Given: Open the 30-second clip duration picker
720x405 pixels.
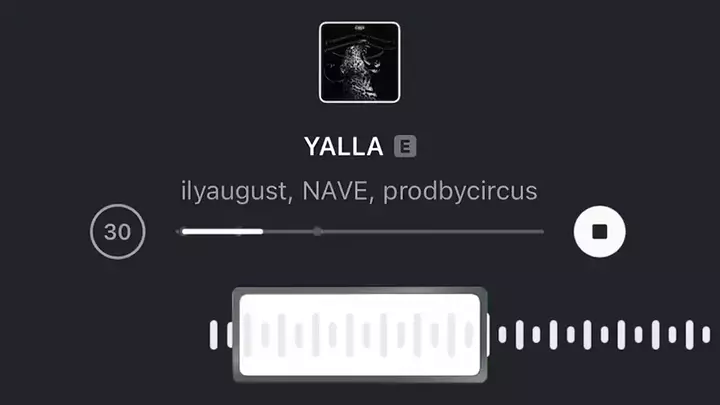Looking at the screenshot, I should (118, 232).
